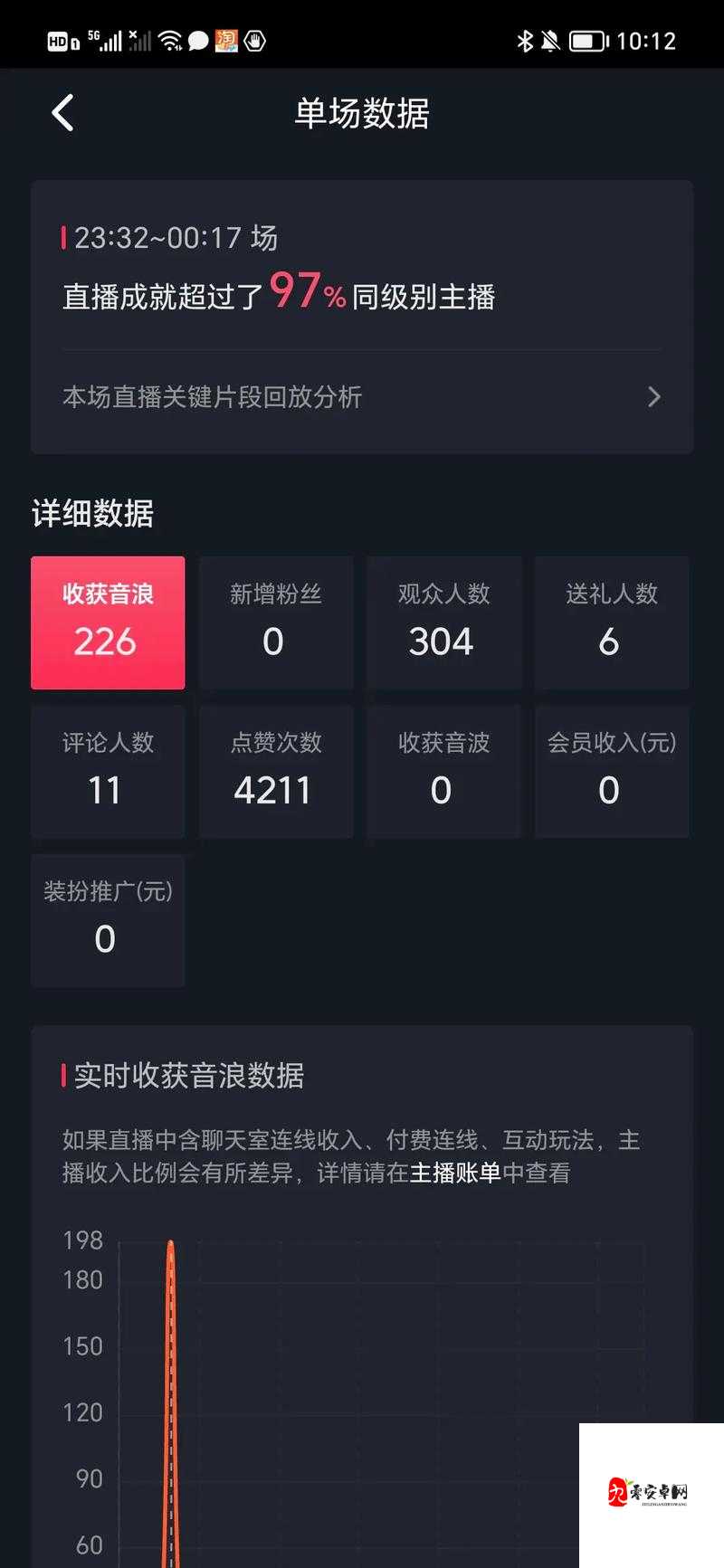Tap the 点赞次数 card showing 4211
This screenshot has width=724, height=1568.
point(275,771)
